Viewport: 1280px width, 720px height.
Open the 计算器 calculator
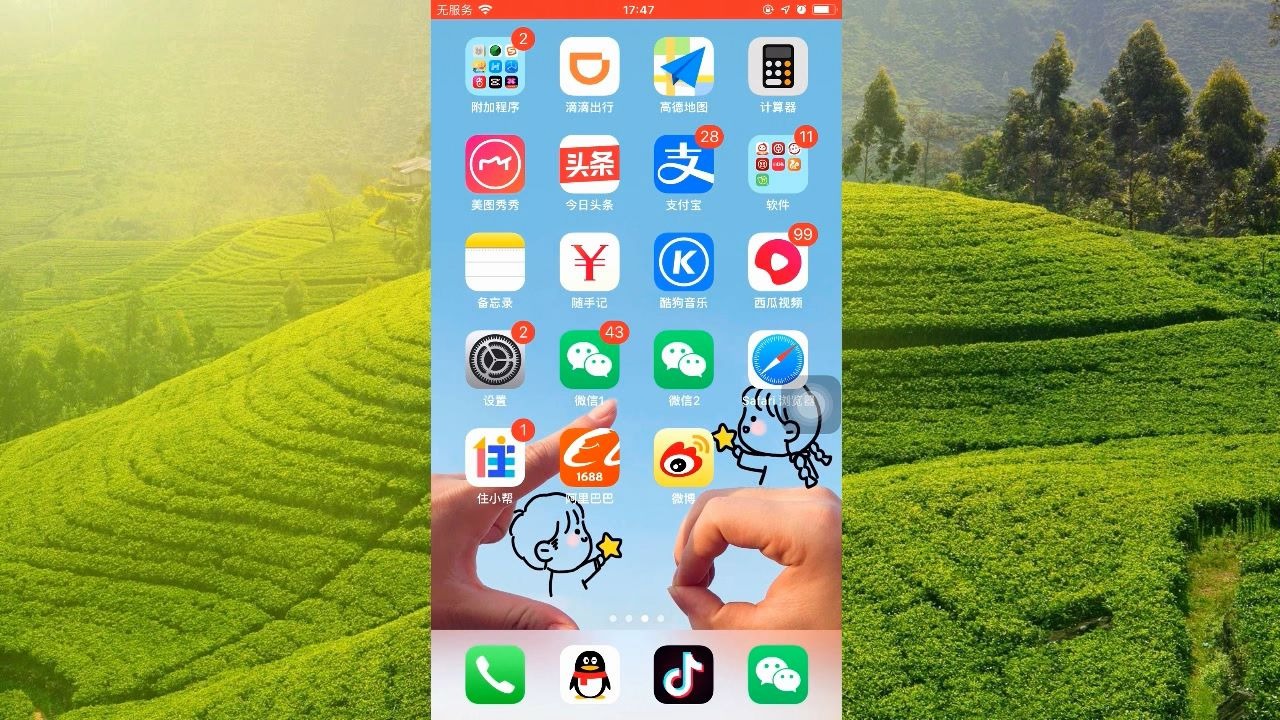(778, 66)
